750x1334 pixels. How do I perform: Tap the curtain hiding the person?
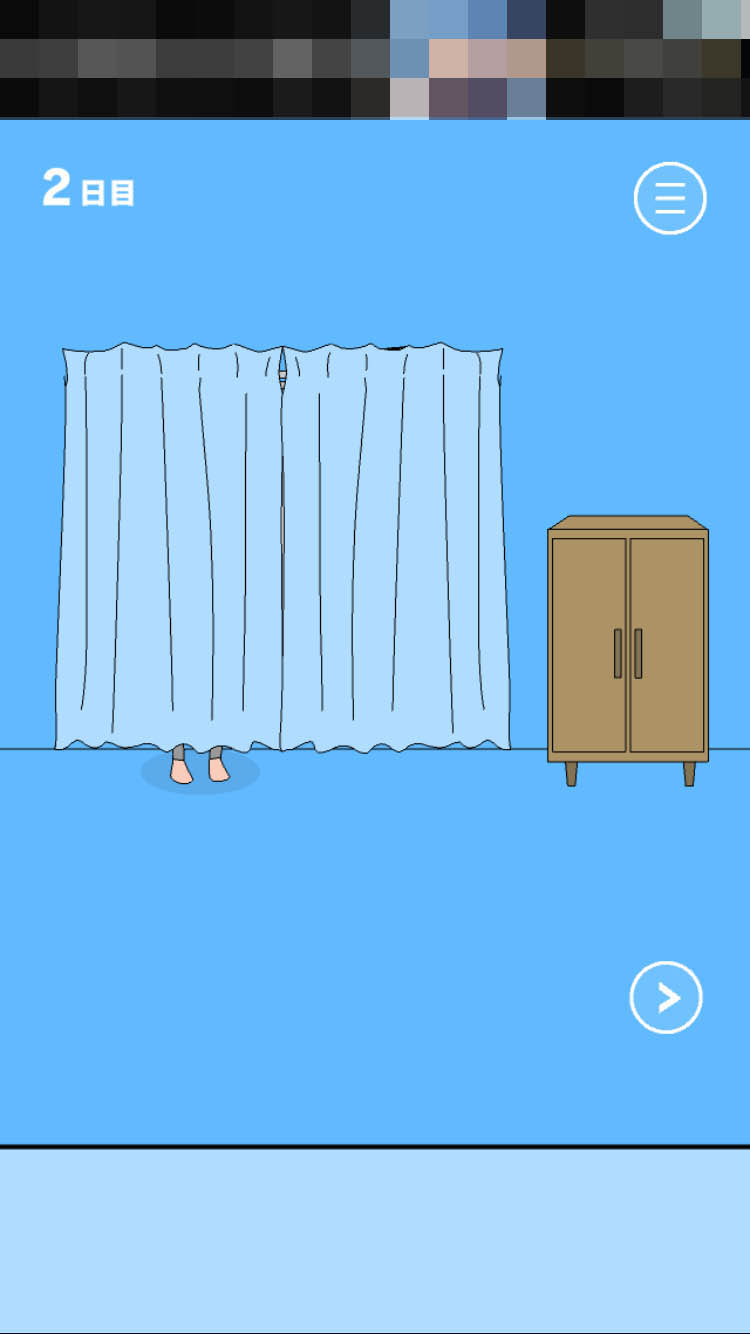click(x=282, y=548)
